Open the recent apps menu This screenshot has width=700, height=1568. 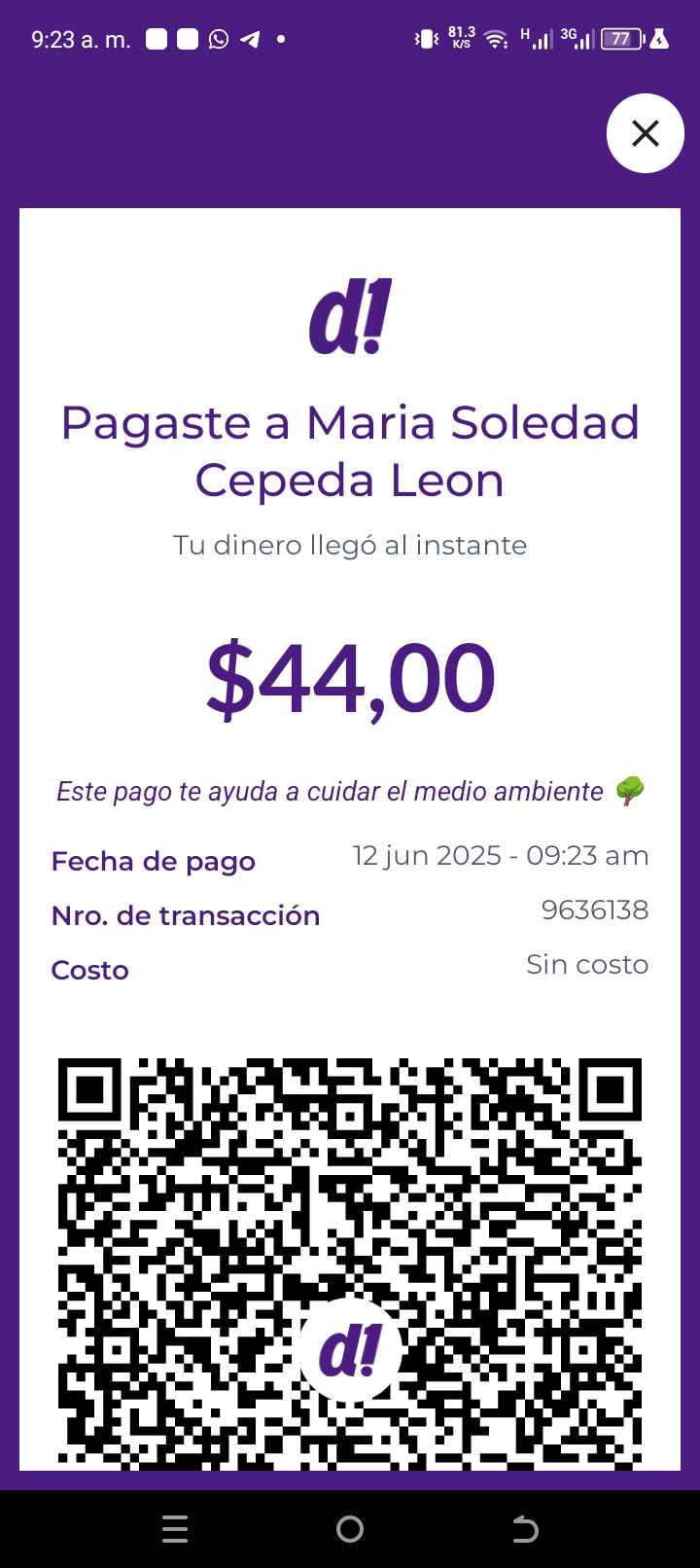coord(175,1529)
